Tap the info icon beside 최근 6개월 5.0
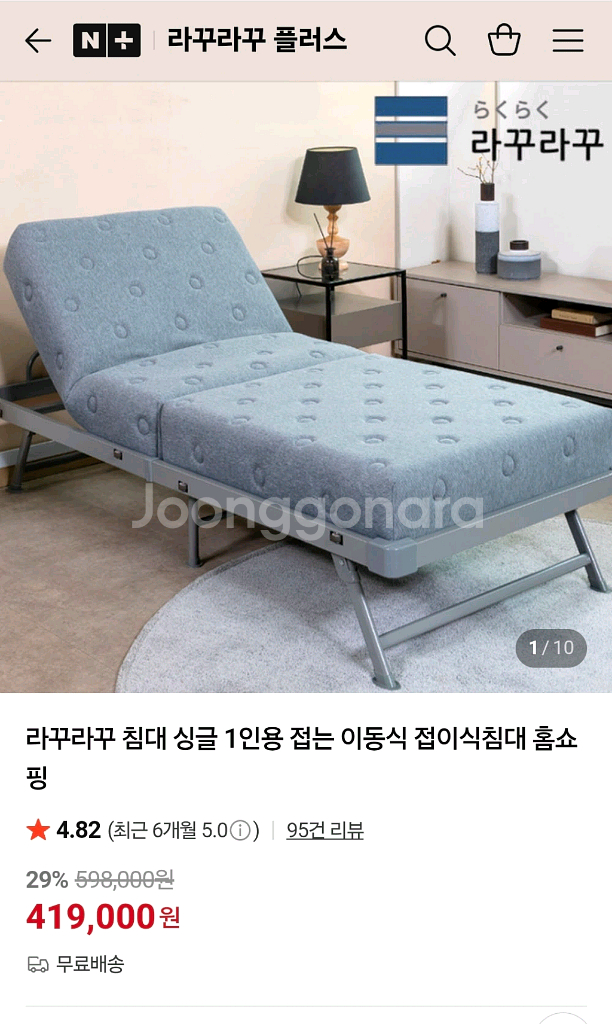This screenshot has width=612, height=1024. 240,831
